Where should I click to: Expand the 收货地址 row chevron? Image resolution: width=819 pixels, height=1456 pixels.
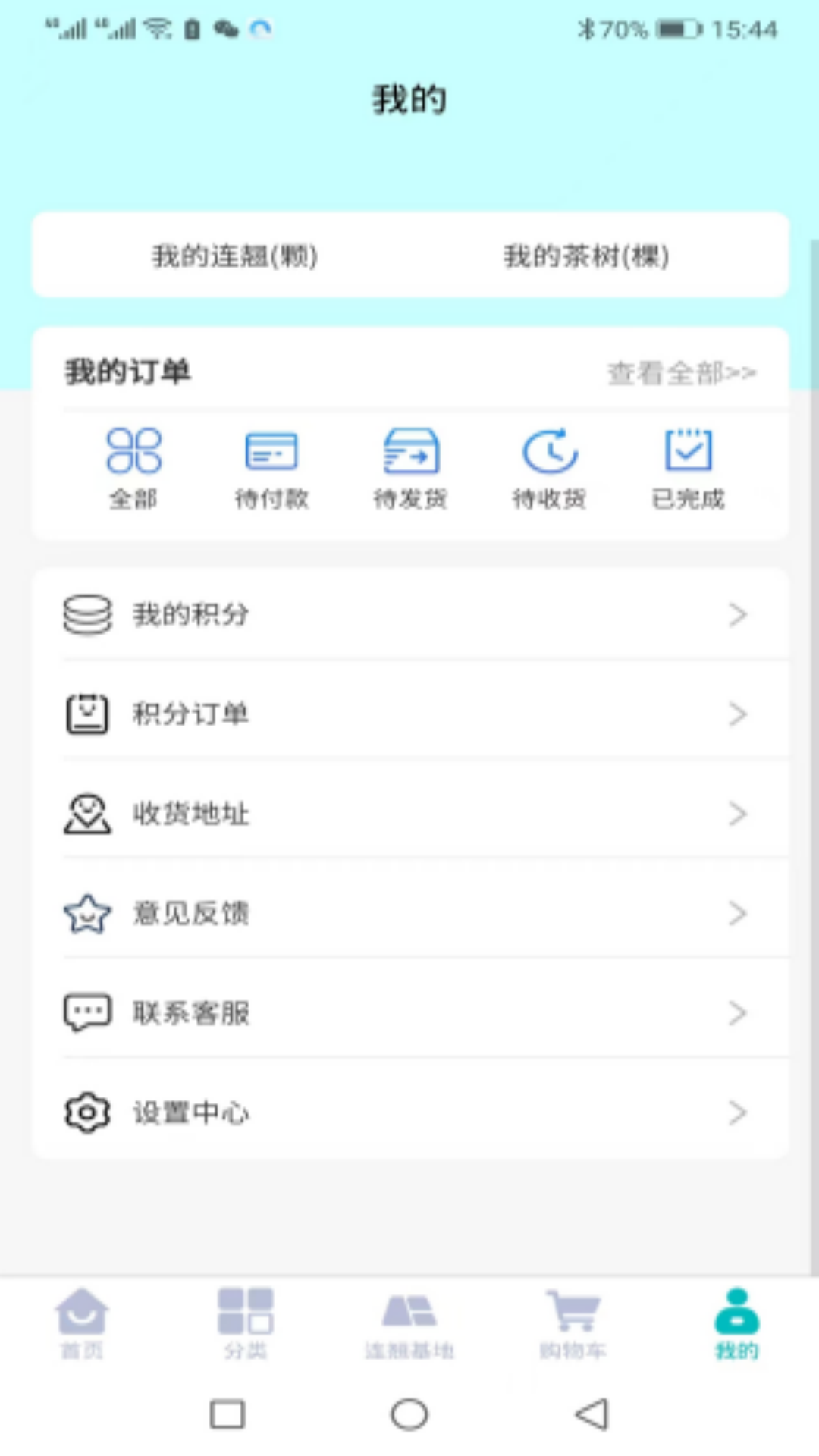coord(738,814)
